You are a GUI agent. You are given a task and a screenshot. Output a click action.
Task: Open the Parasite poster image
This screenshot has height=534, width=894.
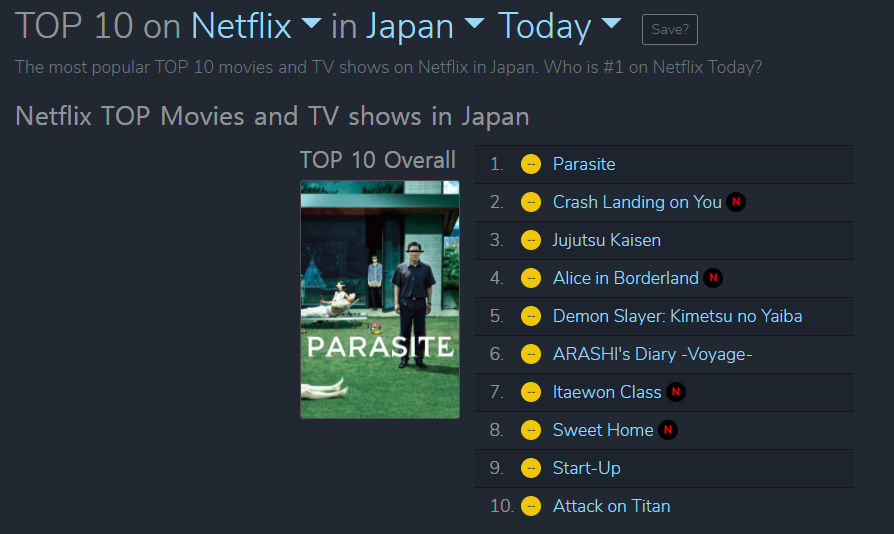click(380, 299)
